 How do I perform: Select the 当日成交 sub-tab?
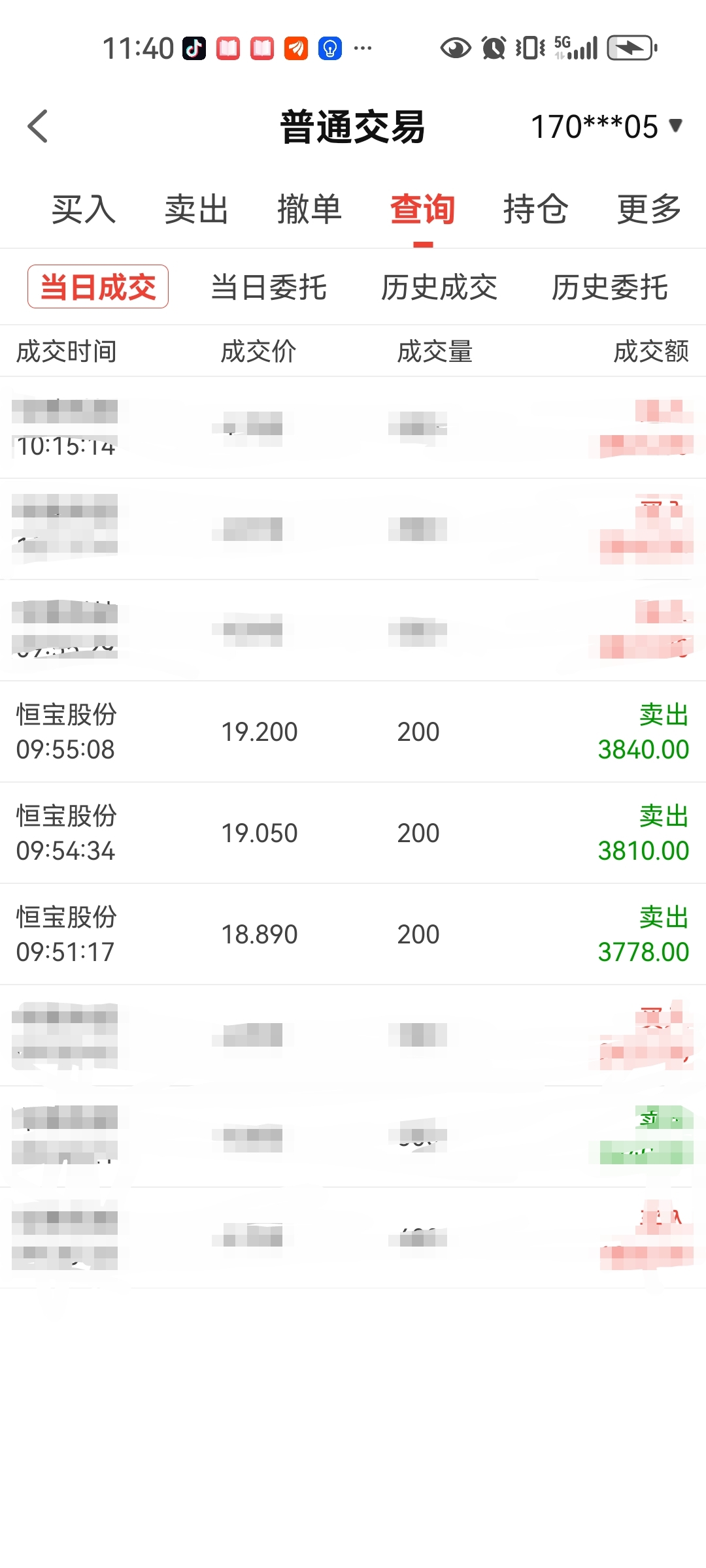[98, 287]
